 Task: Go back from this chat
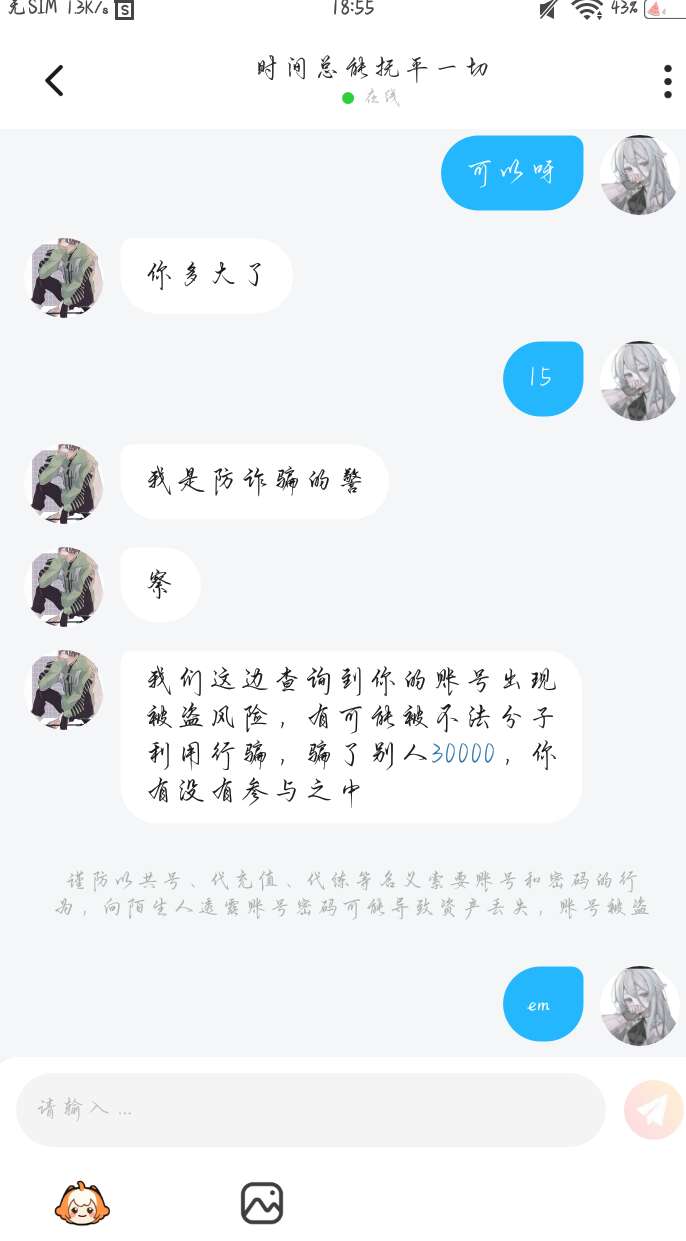coord(54,81)
